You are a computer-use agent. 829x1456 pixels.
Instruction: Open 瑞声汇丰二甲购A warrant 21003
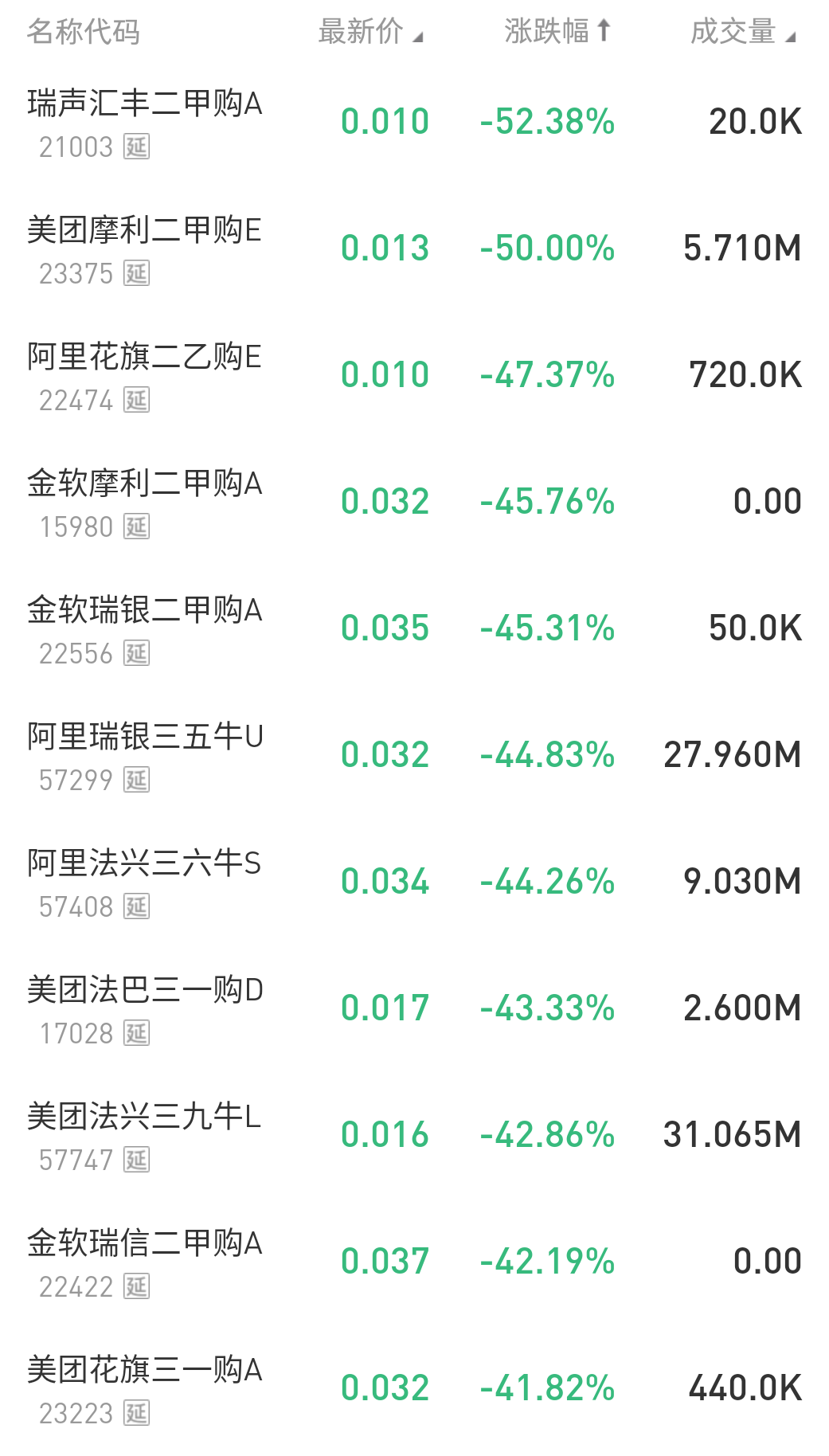414,122
